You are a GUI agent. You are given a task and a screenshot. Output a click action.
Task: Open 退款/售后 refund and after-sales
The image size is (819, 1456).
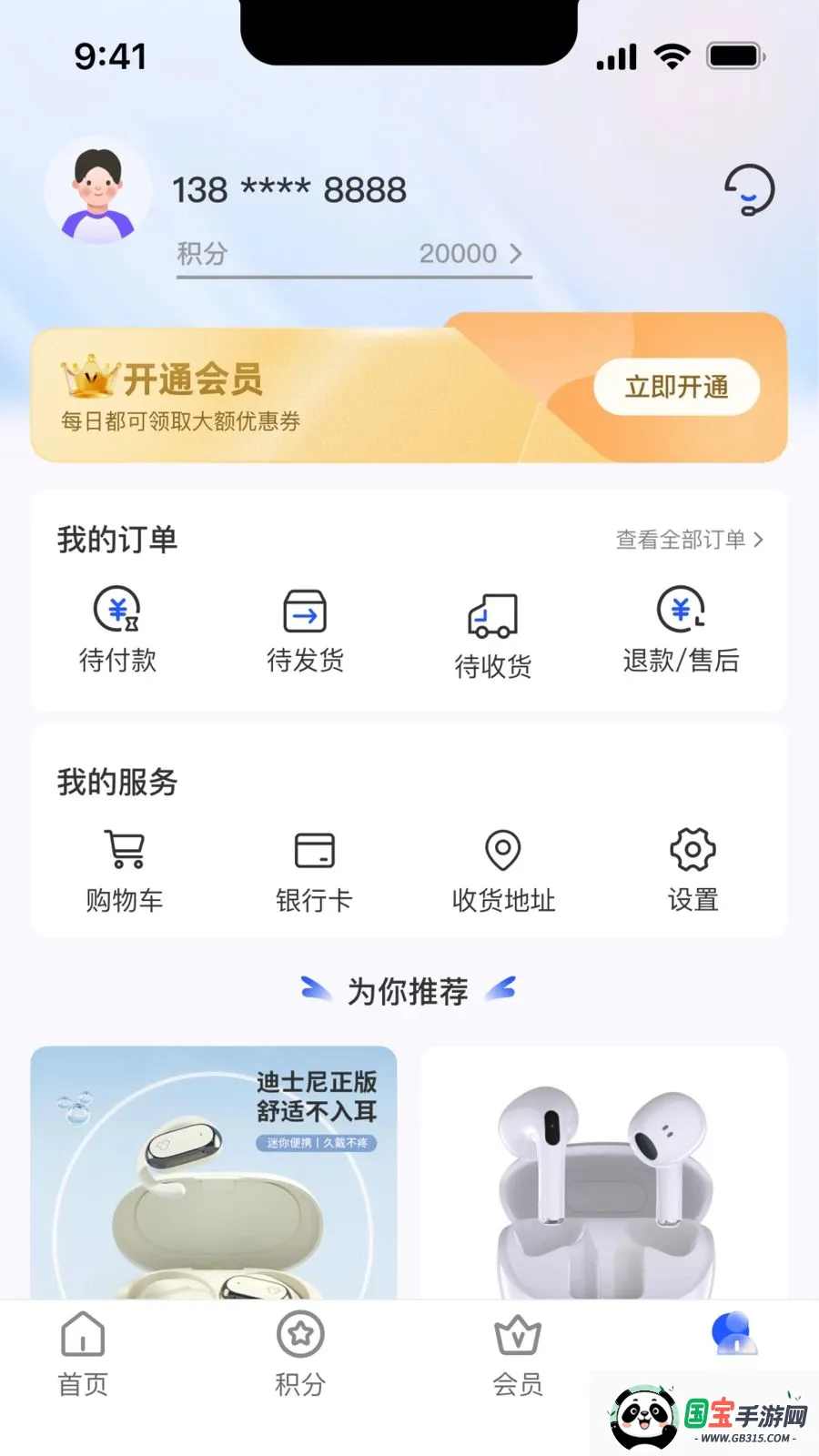point(681,630)
